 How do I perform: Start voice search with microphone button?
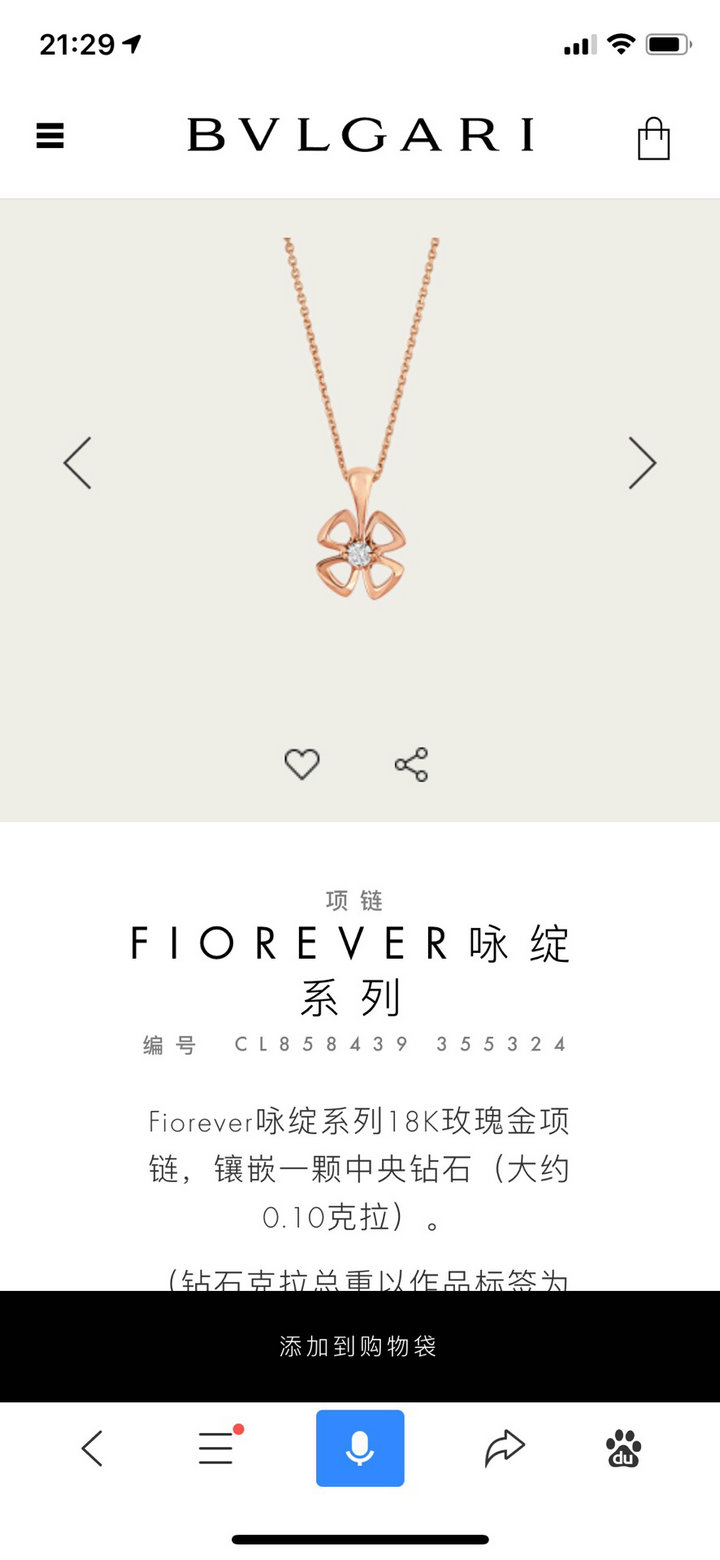click(360, 1448)
